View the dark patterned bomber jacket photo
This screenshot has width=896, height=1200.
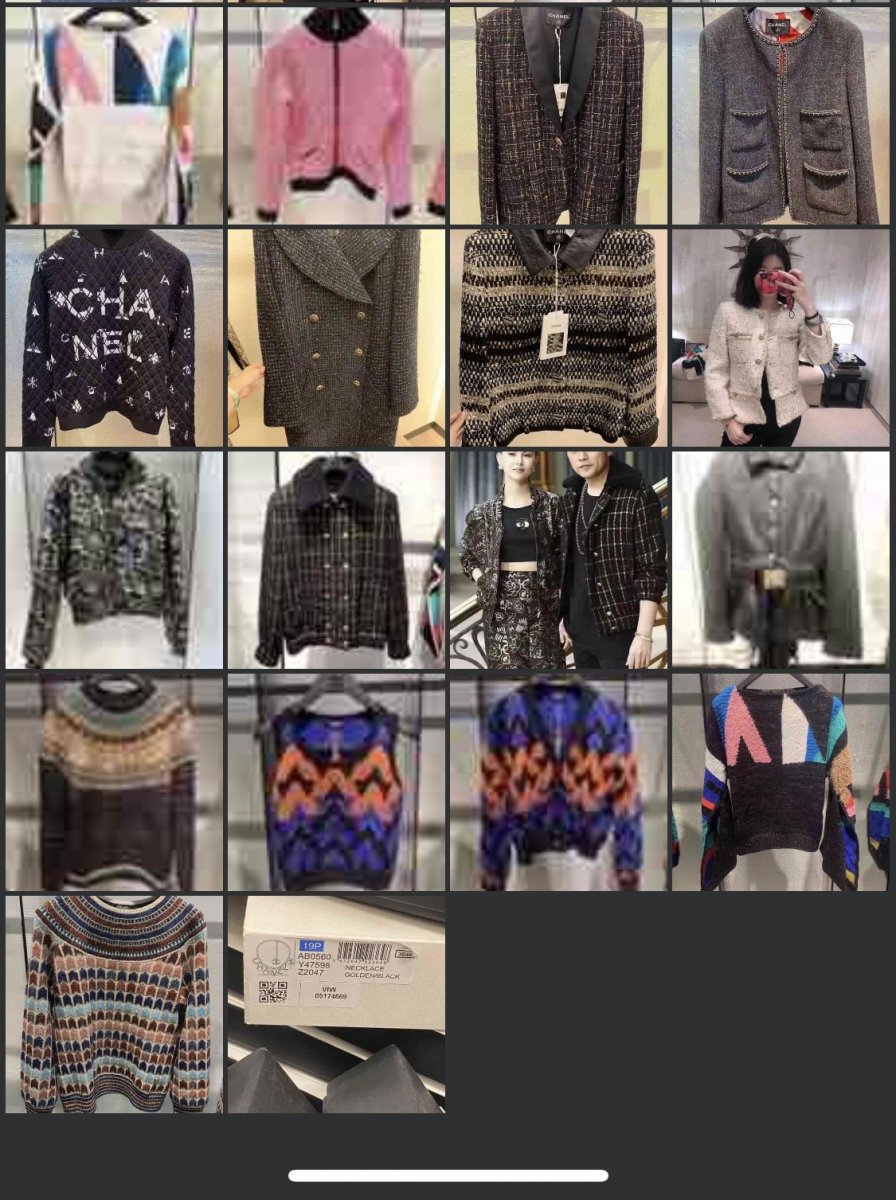point(114,560)
